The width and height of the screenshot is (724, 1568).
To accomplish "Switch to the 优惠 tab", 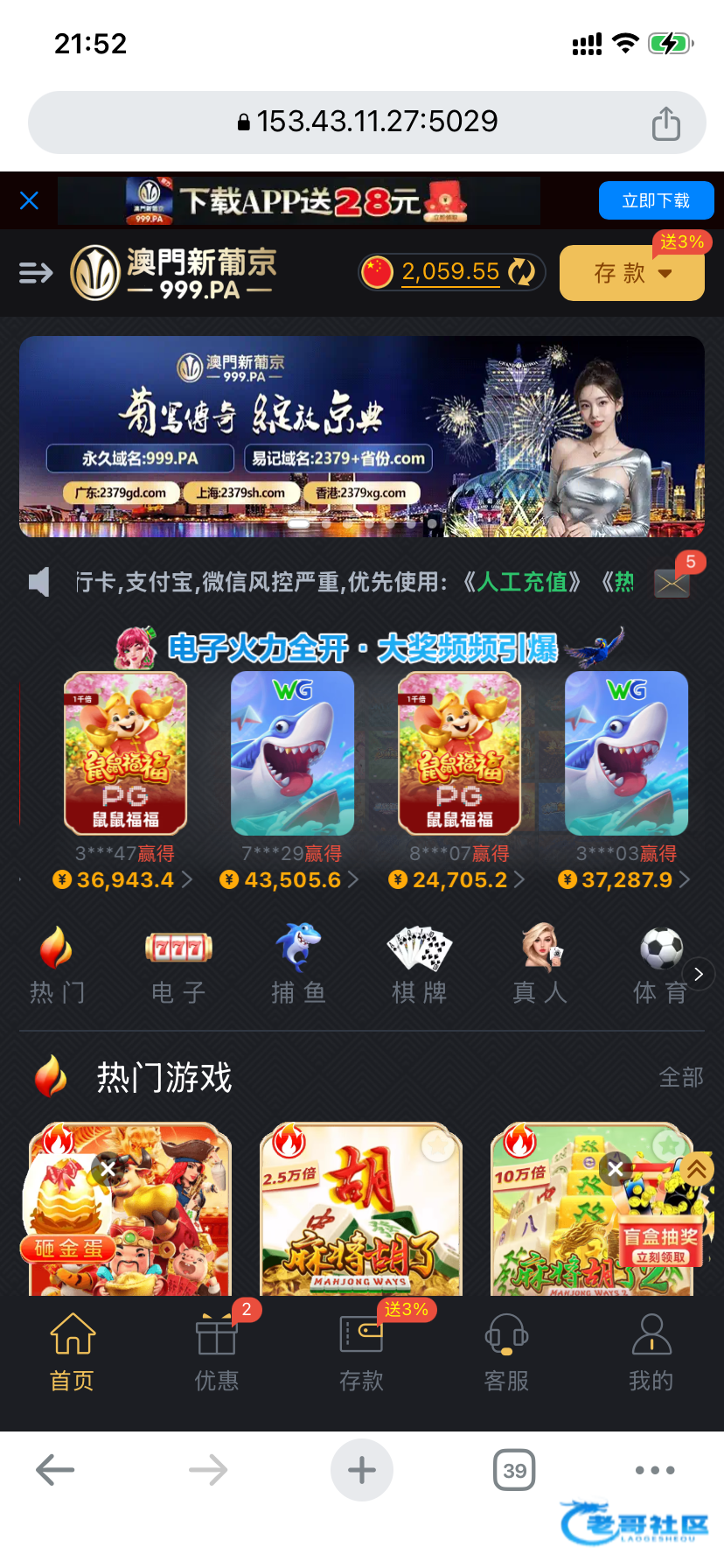I will point(216,1350).
